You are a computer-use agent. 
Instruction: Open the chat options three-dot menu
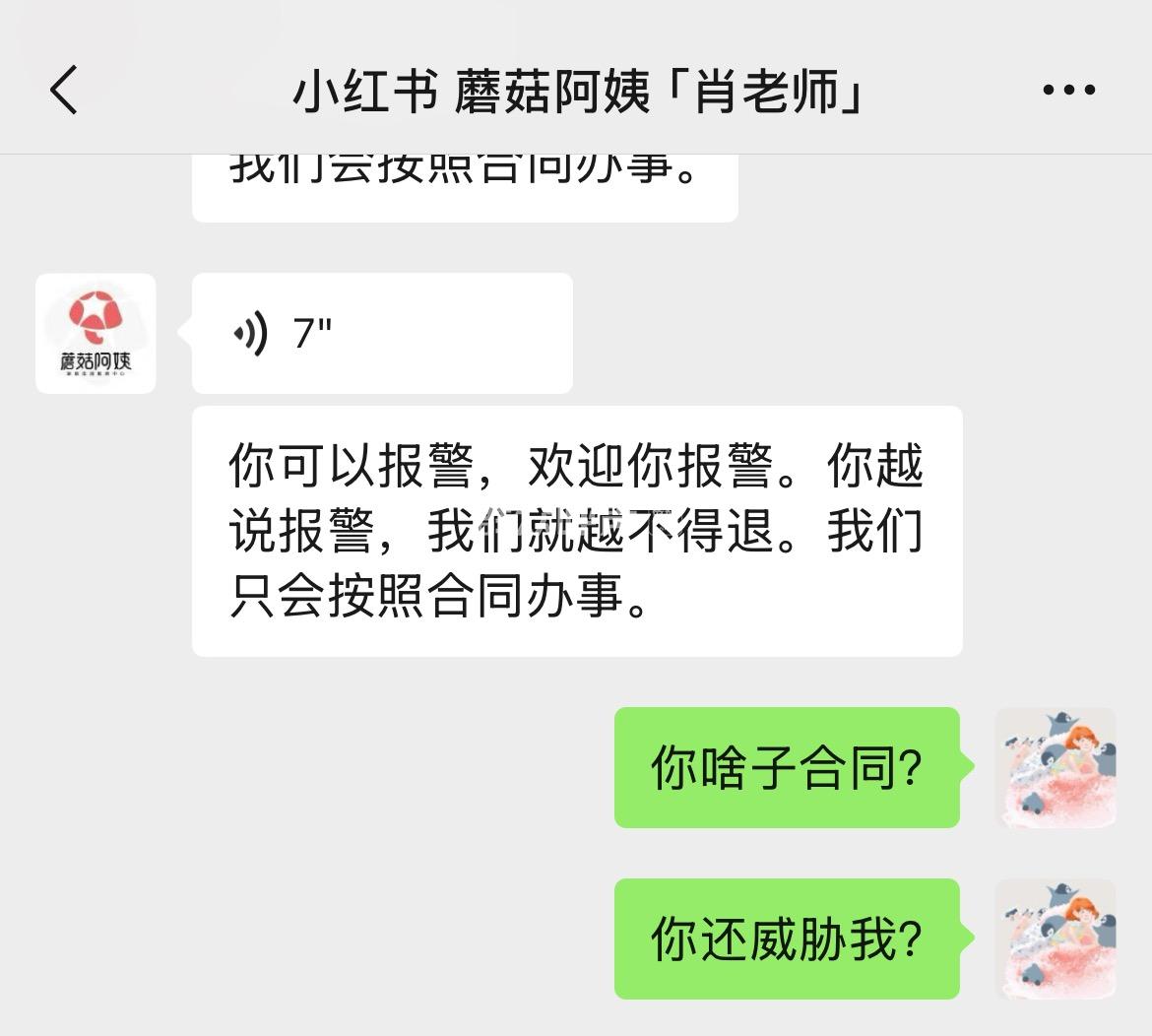click(1068, 91)
